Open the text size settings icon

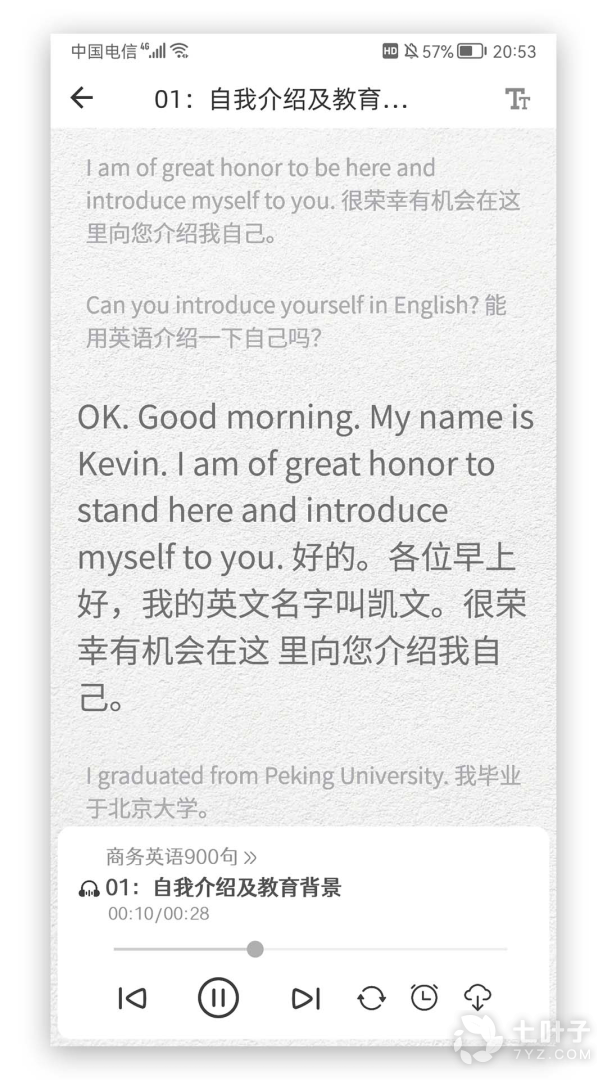[517, 99]
